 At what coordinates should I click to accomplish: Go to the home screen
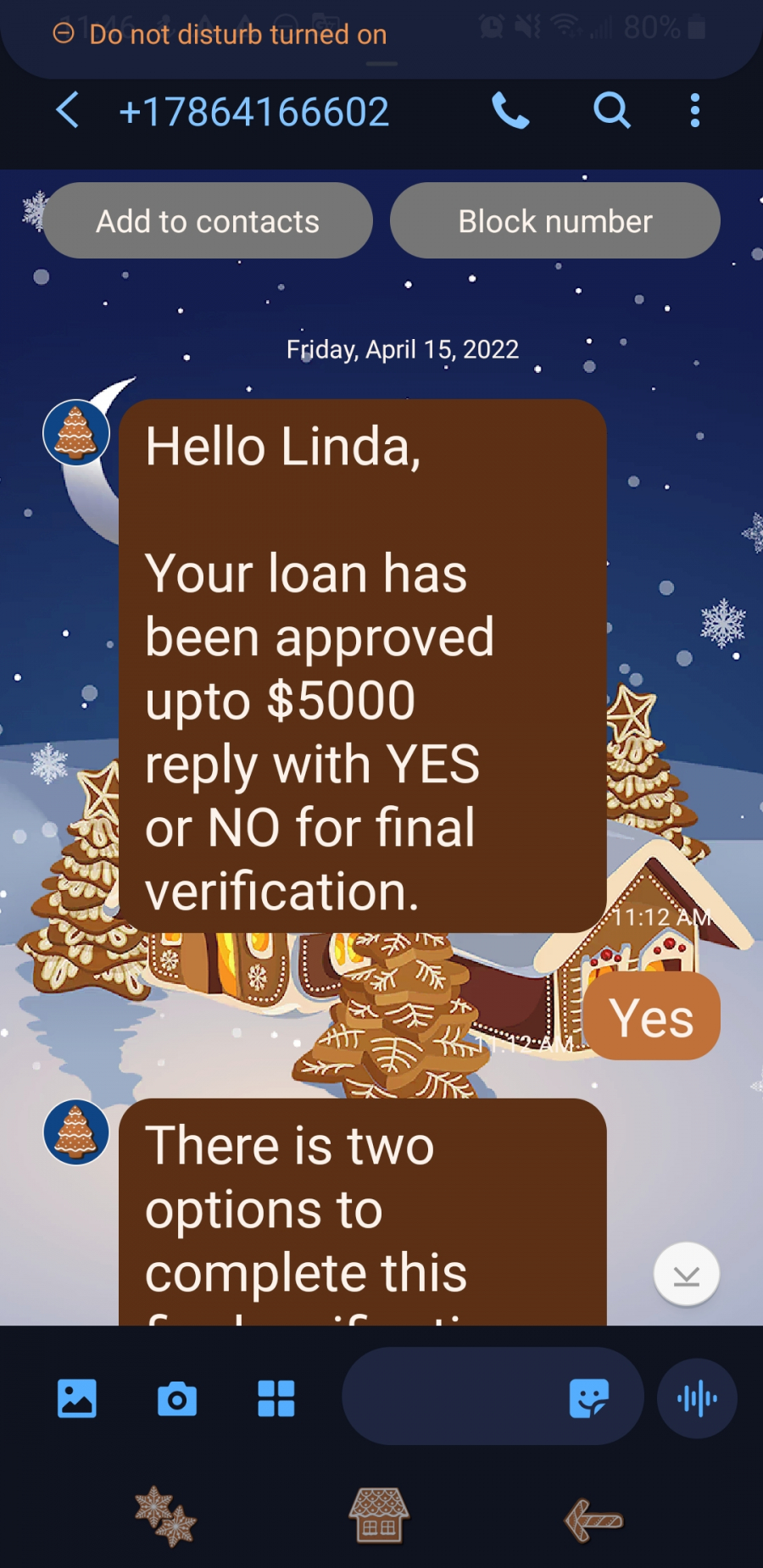[380, 1517]
